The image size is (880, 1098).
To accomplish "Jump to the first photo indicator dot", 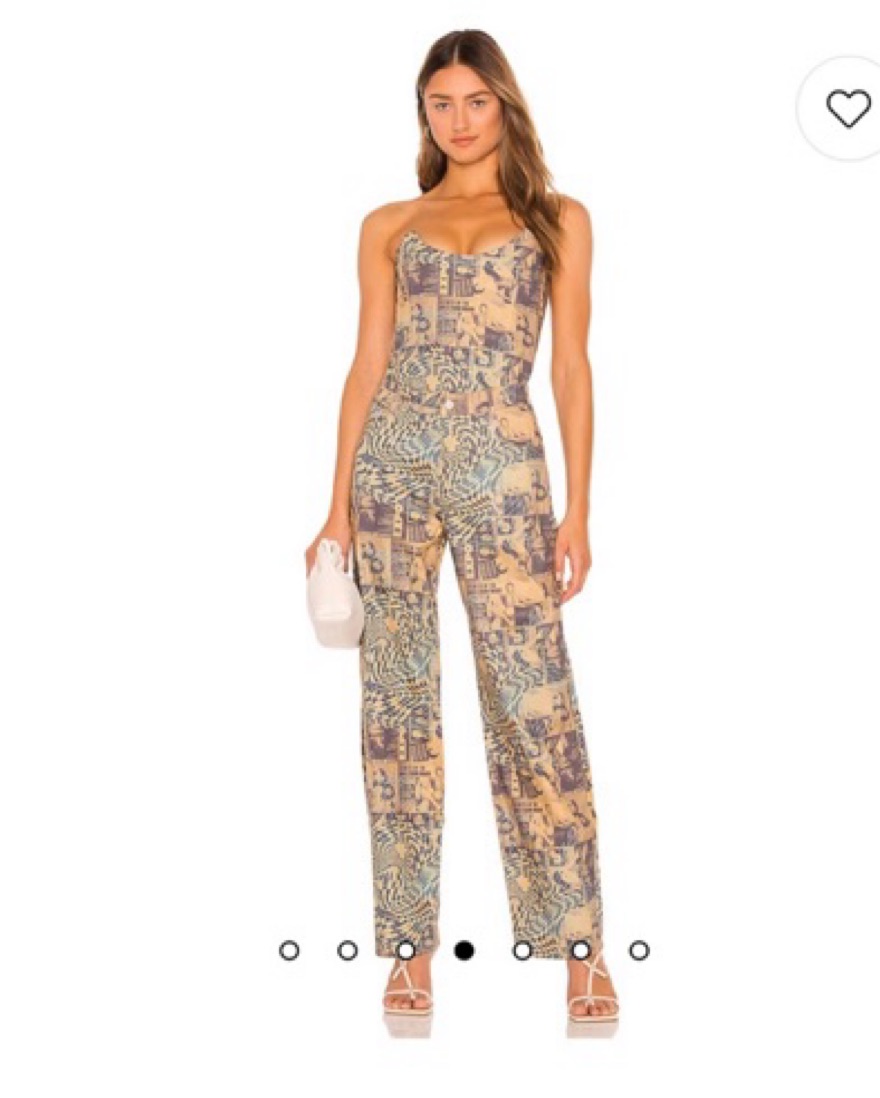I will (x=289, y=950).
